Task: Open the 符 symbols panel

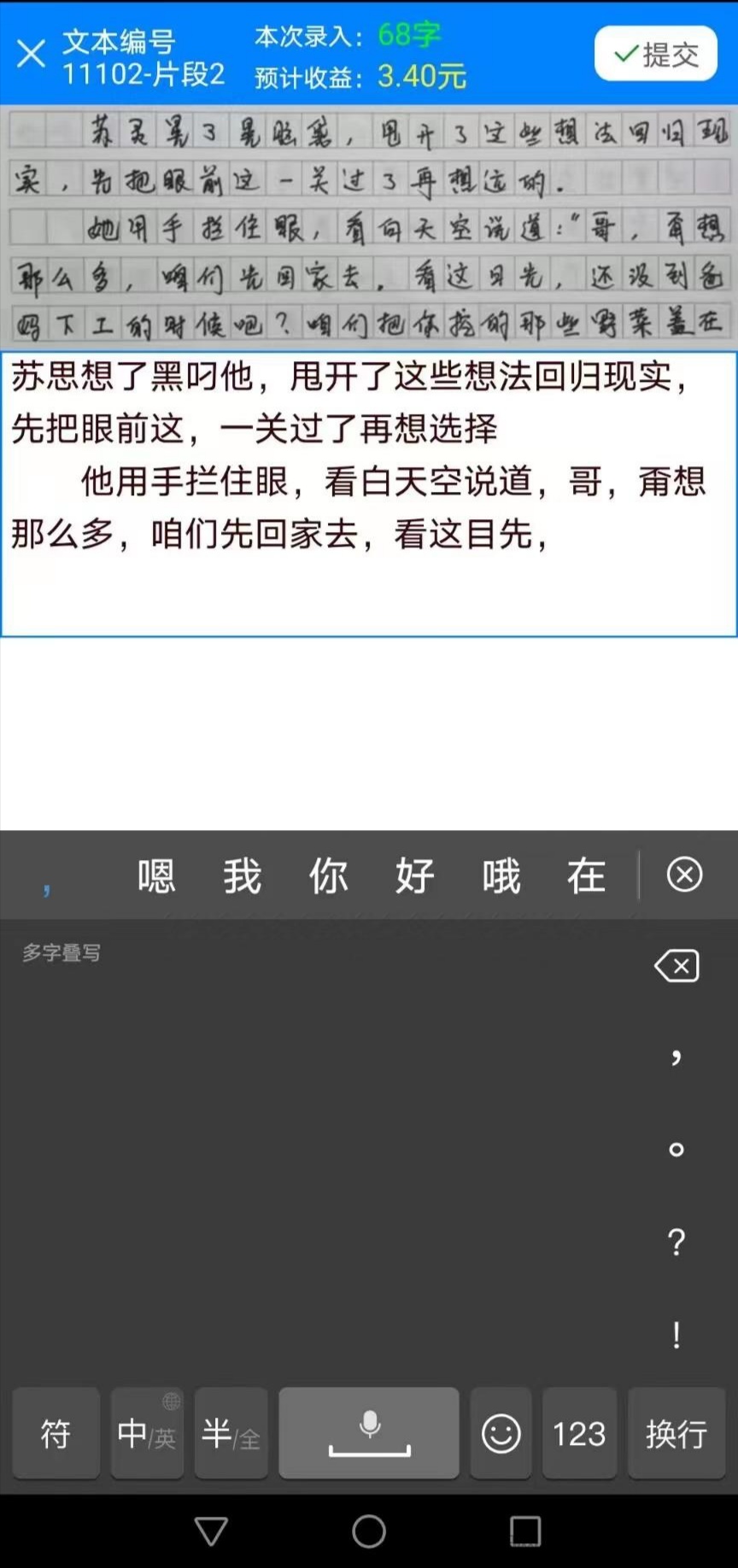Action: pos(56,1433)
